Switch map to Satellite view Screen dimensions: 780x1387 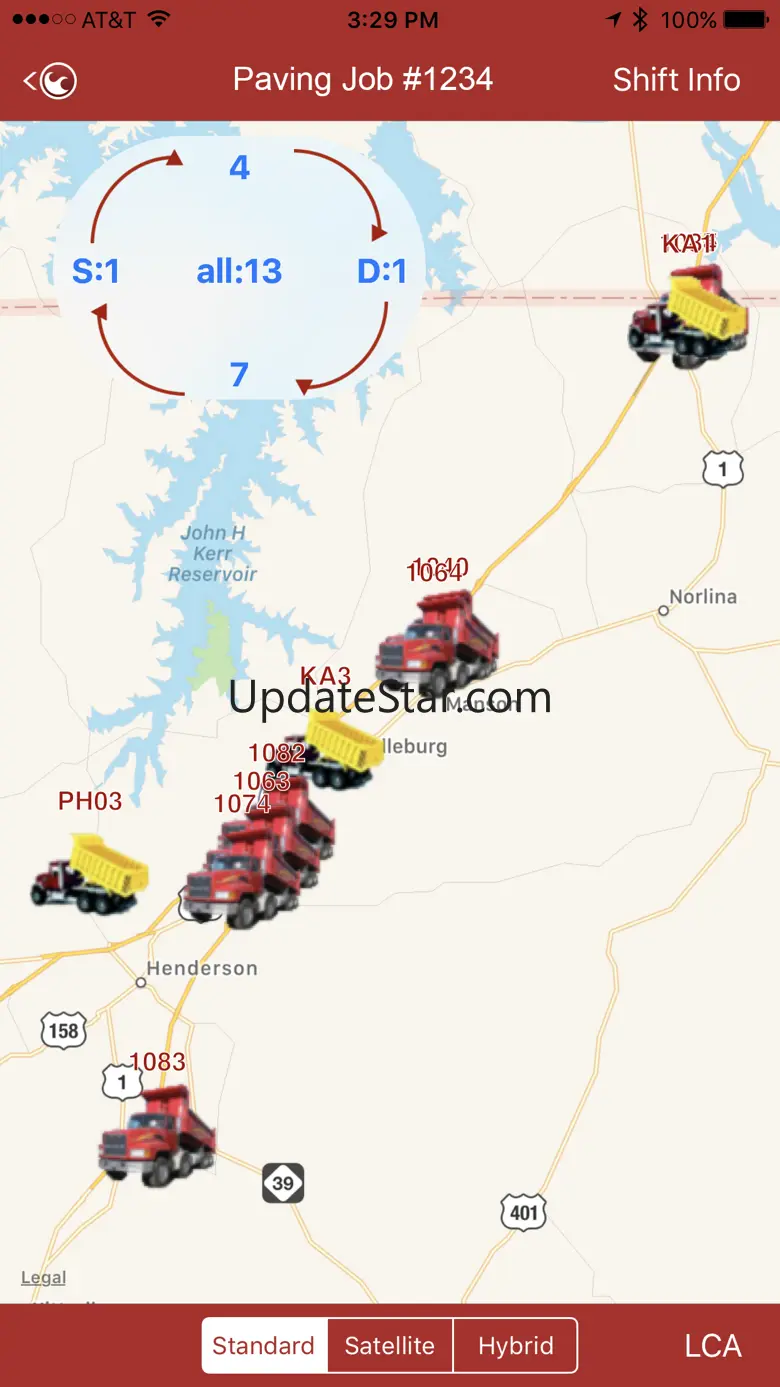tap(390, 1345)
